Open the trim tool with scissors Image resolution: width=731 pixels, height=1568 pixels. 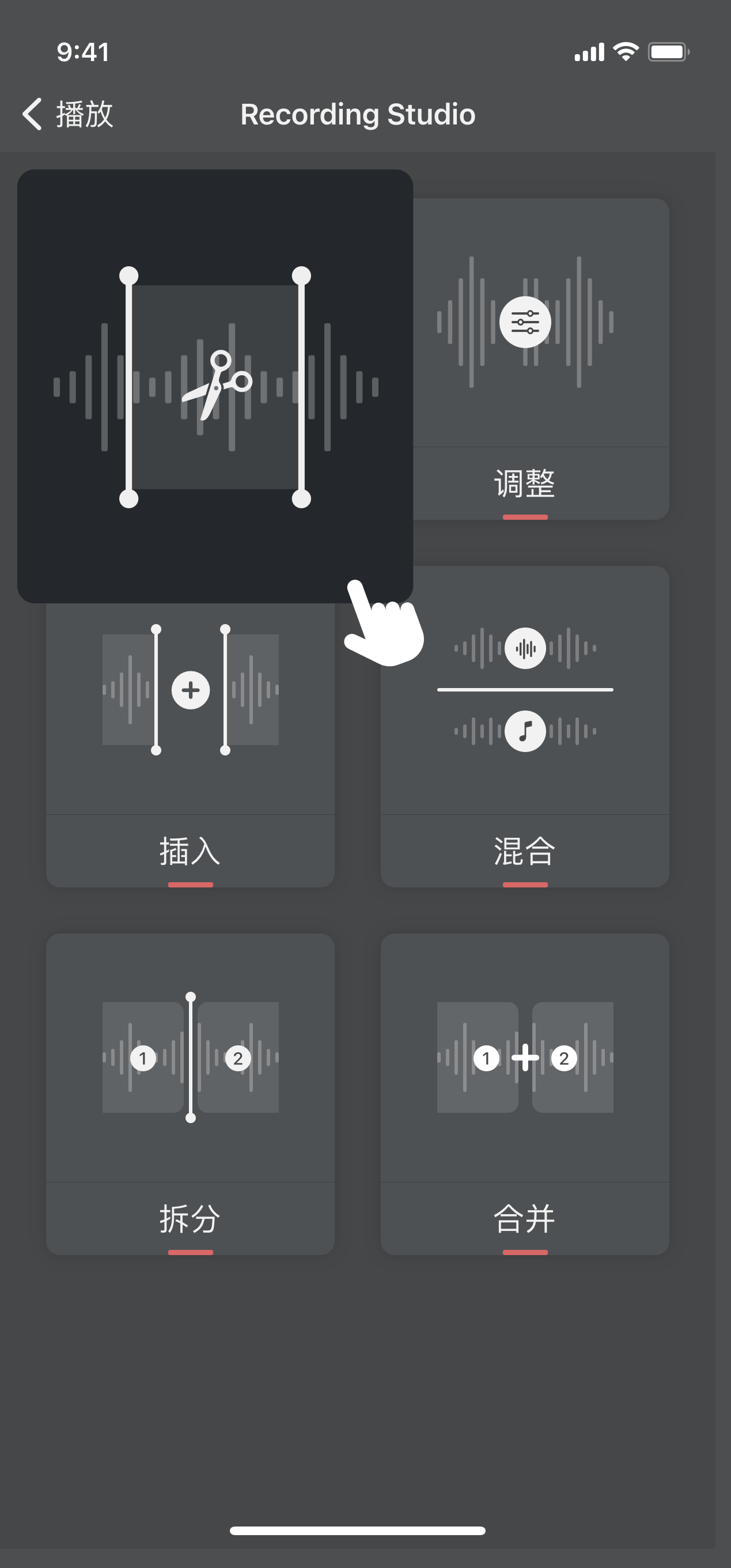215,386
